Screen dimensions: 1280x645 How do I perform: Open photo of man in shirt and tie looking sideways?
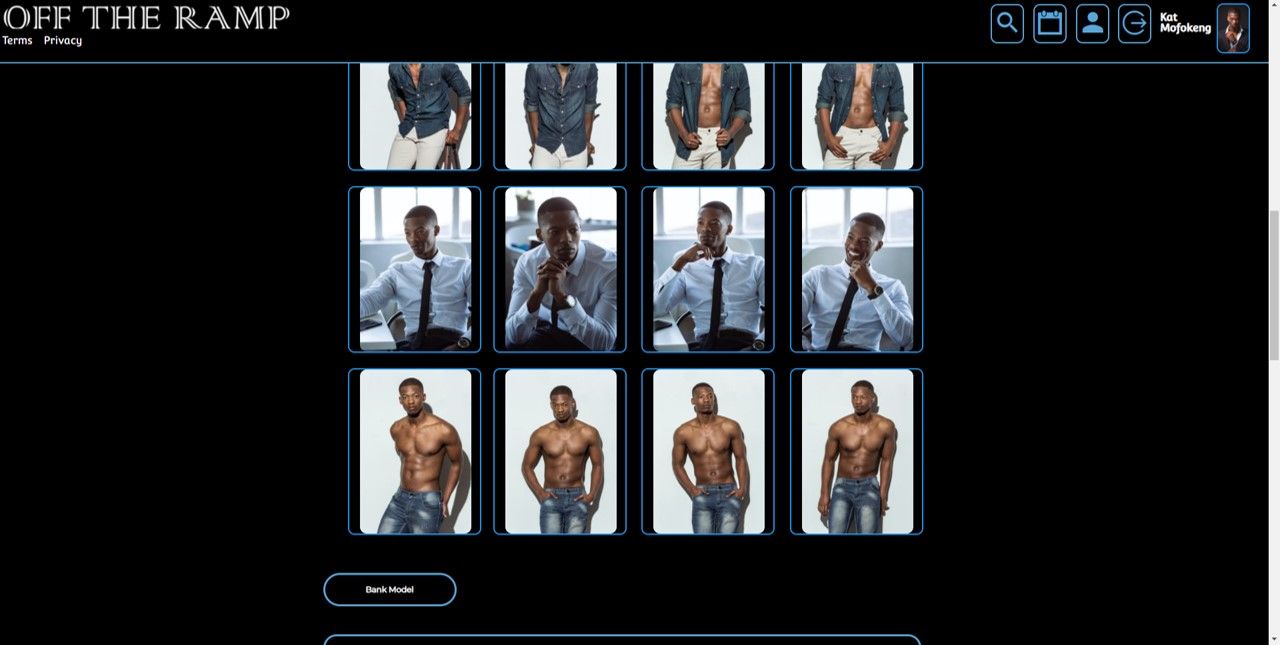415,269
